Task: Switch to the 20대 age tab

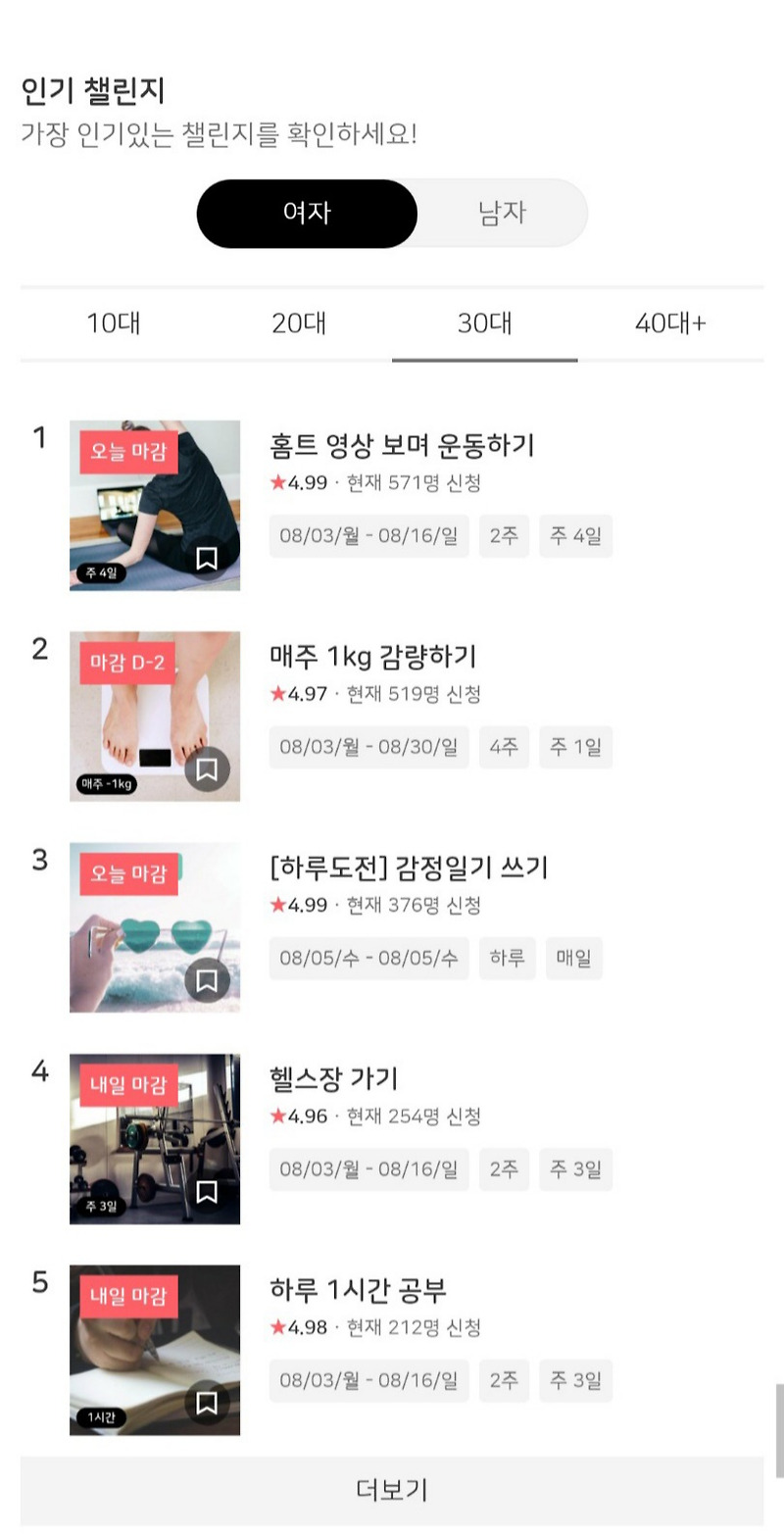Action: click(299, 323)
